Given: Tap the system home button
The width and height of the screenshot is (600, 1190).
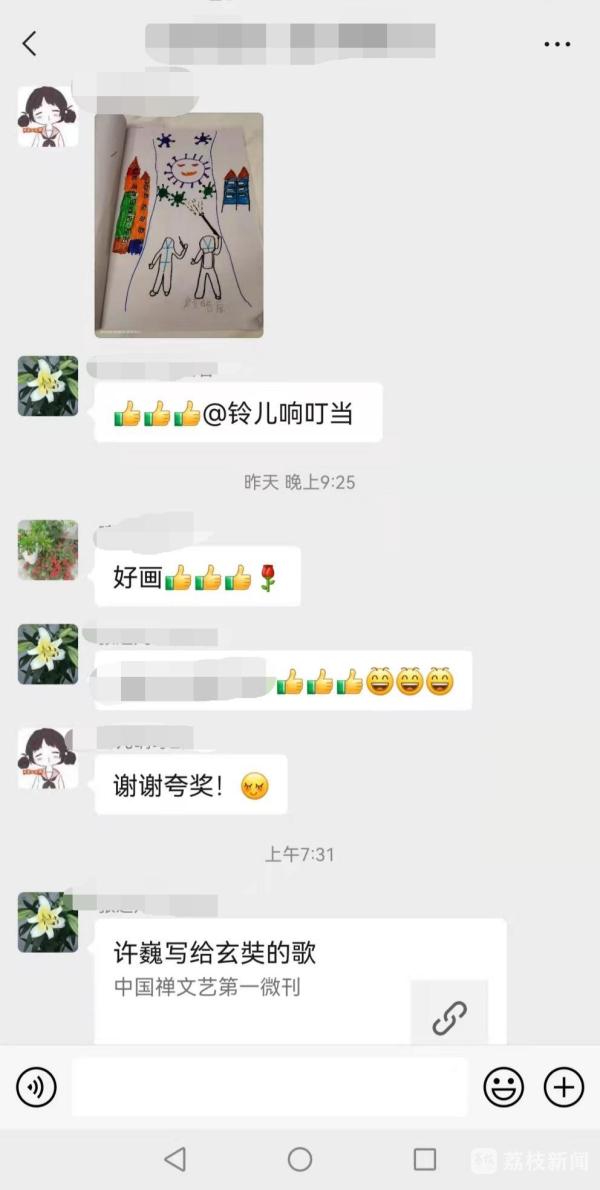Looking at the screenshot, I should (300, 1159).
